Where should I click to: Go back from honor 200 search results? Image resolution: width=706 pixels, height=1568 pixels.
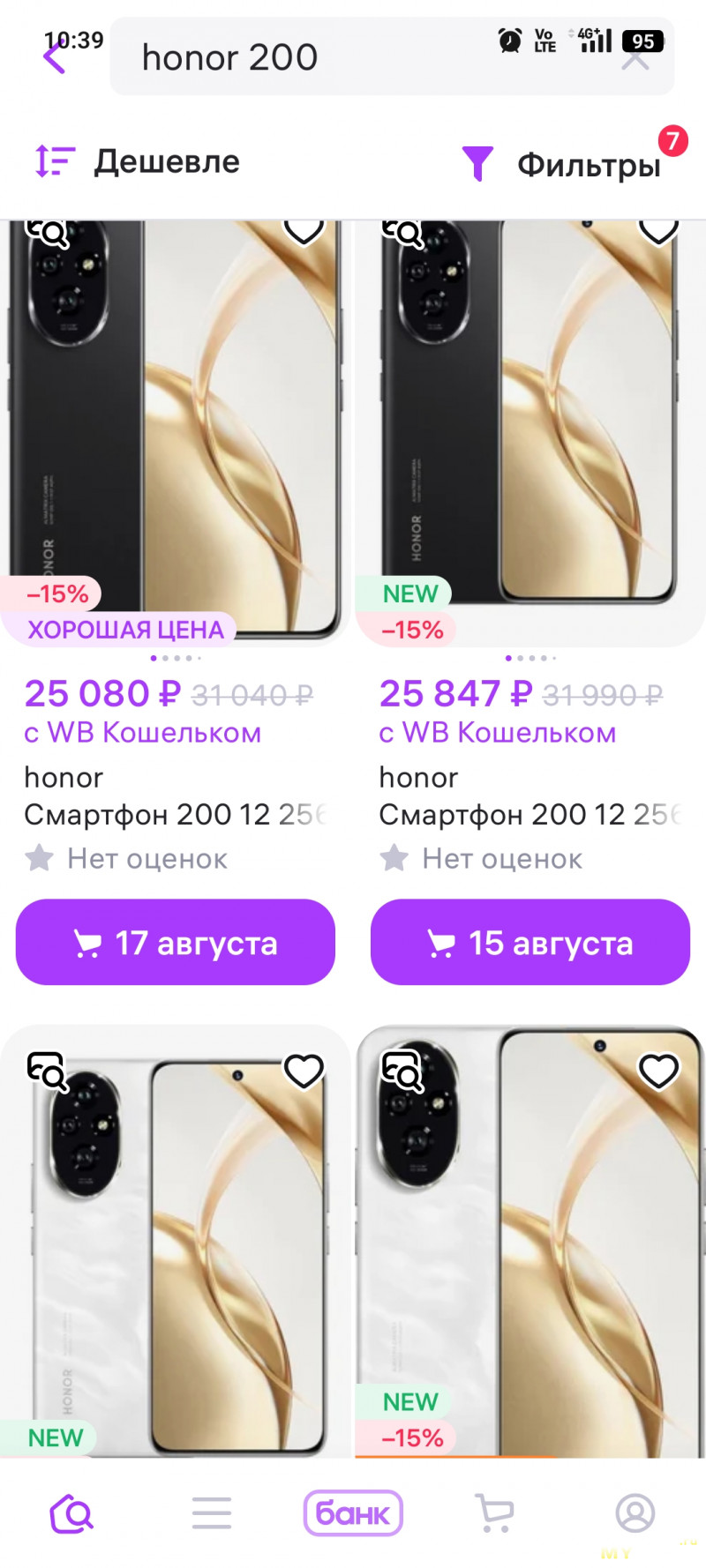pos(55,59)
